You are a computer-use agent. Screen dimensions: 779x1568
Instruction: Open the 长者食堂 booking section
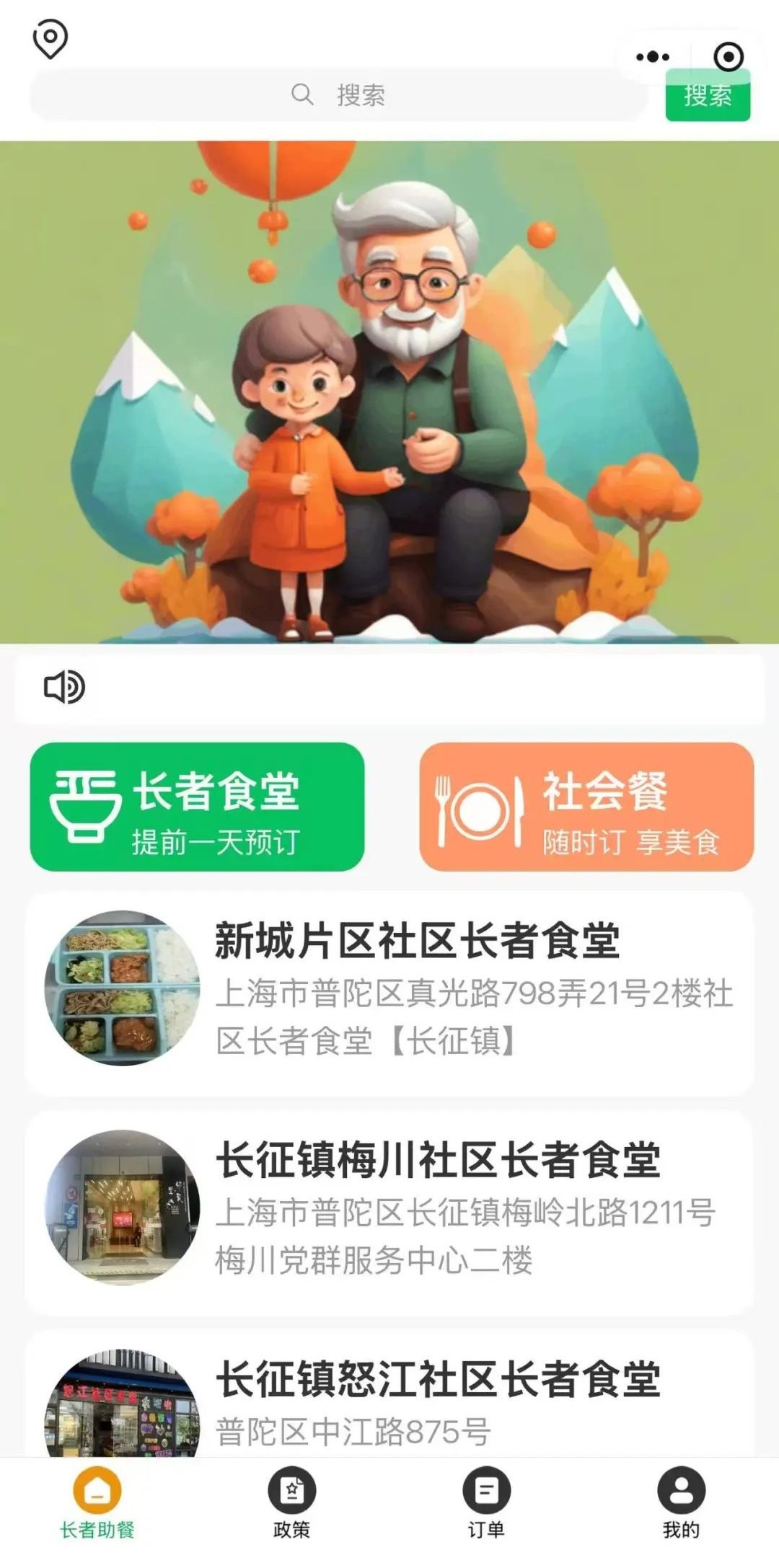(x=197, y=807)
